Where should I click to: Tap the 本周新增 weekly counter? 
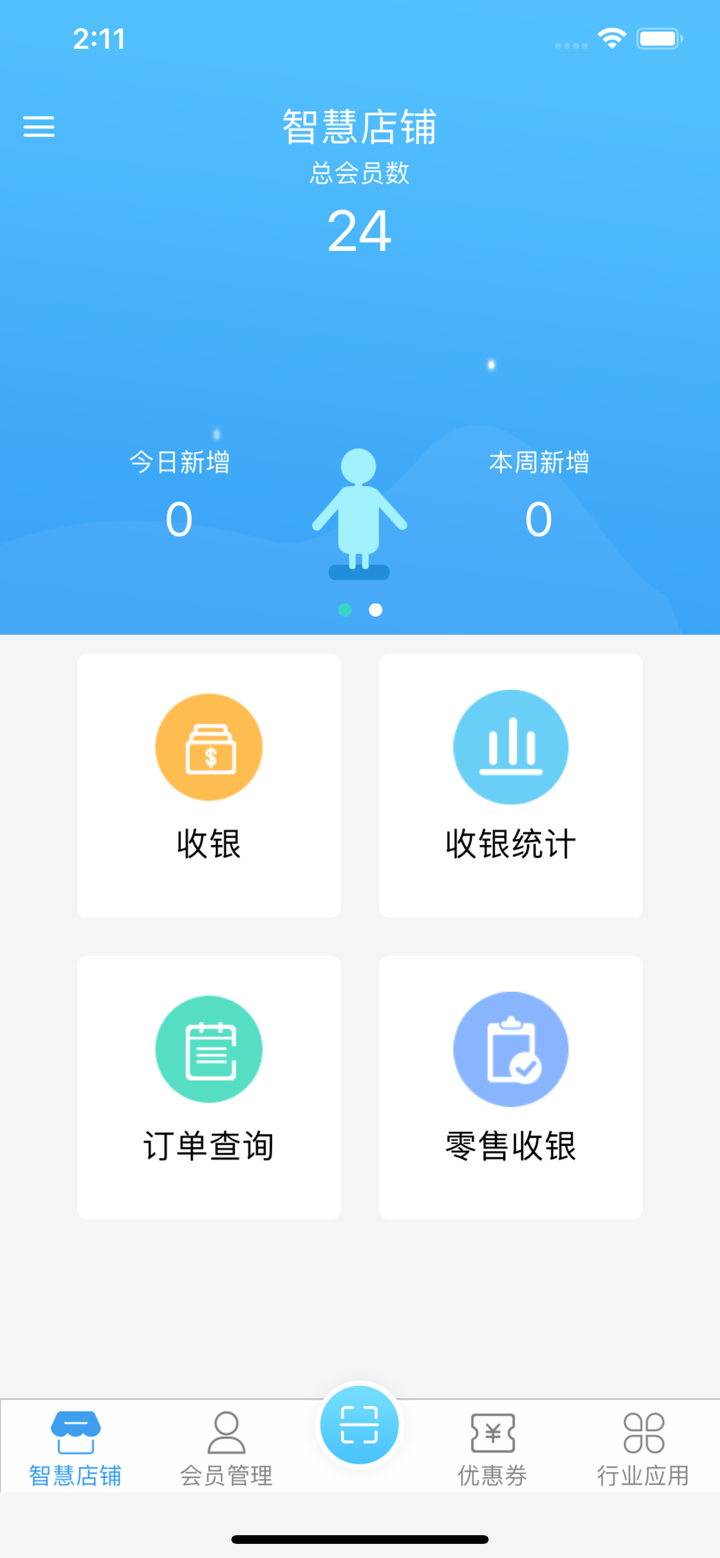(538, 519)
